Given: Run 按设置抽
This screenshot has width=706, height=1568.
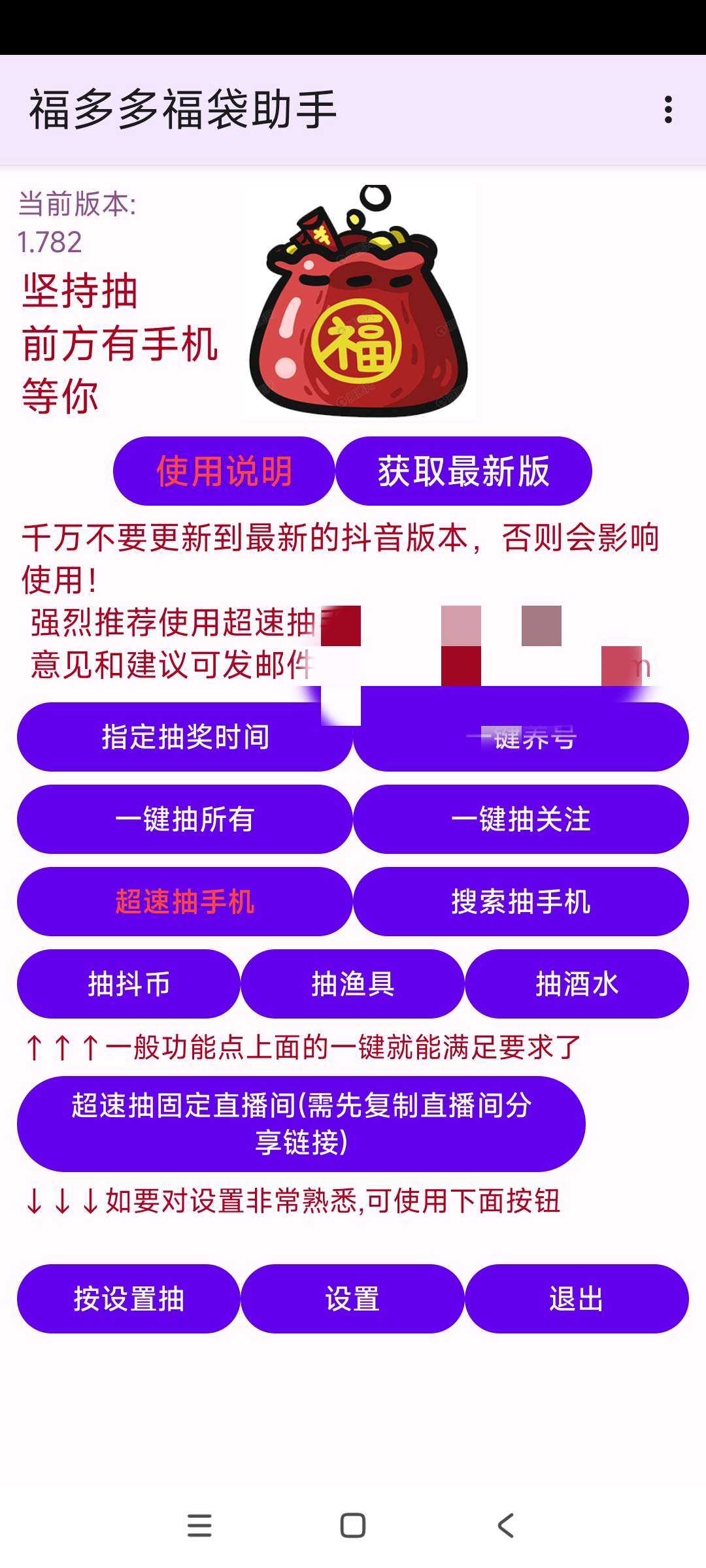Looking at the screenshot, I should (129, 1299).
